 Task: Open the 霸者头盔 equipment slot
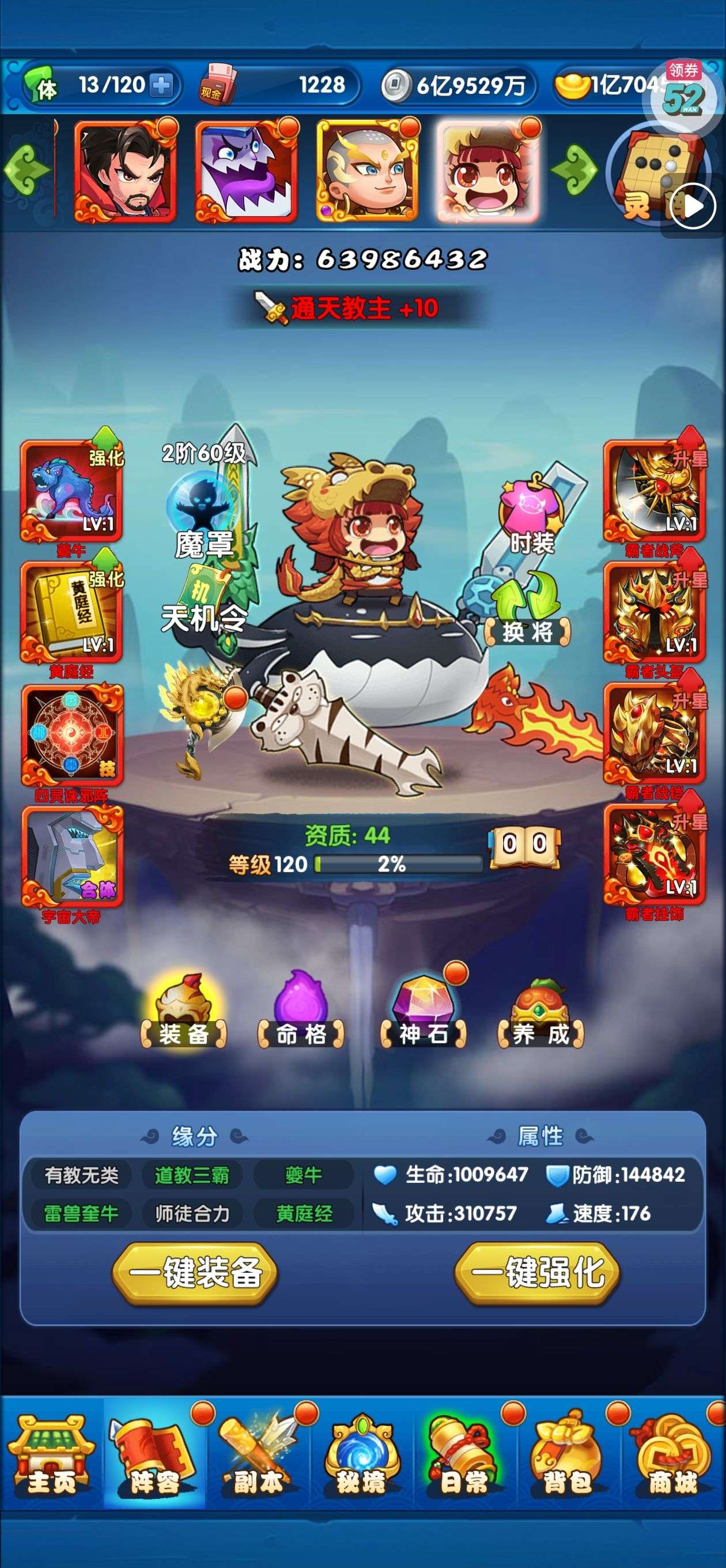(654, 613)
